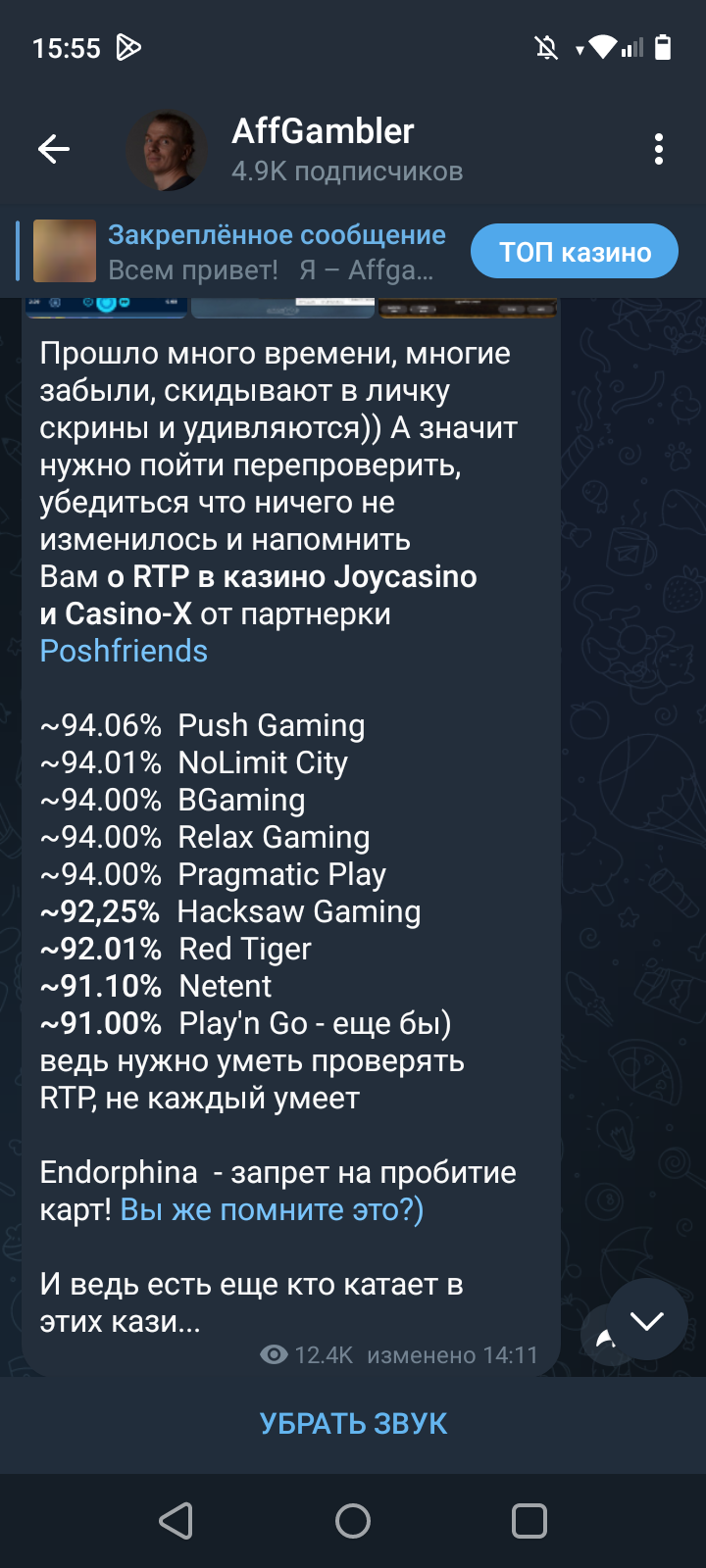Open the 'Вы же помните это?)' link

tap(272, 1209)
